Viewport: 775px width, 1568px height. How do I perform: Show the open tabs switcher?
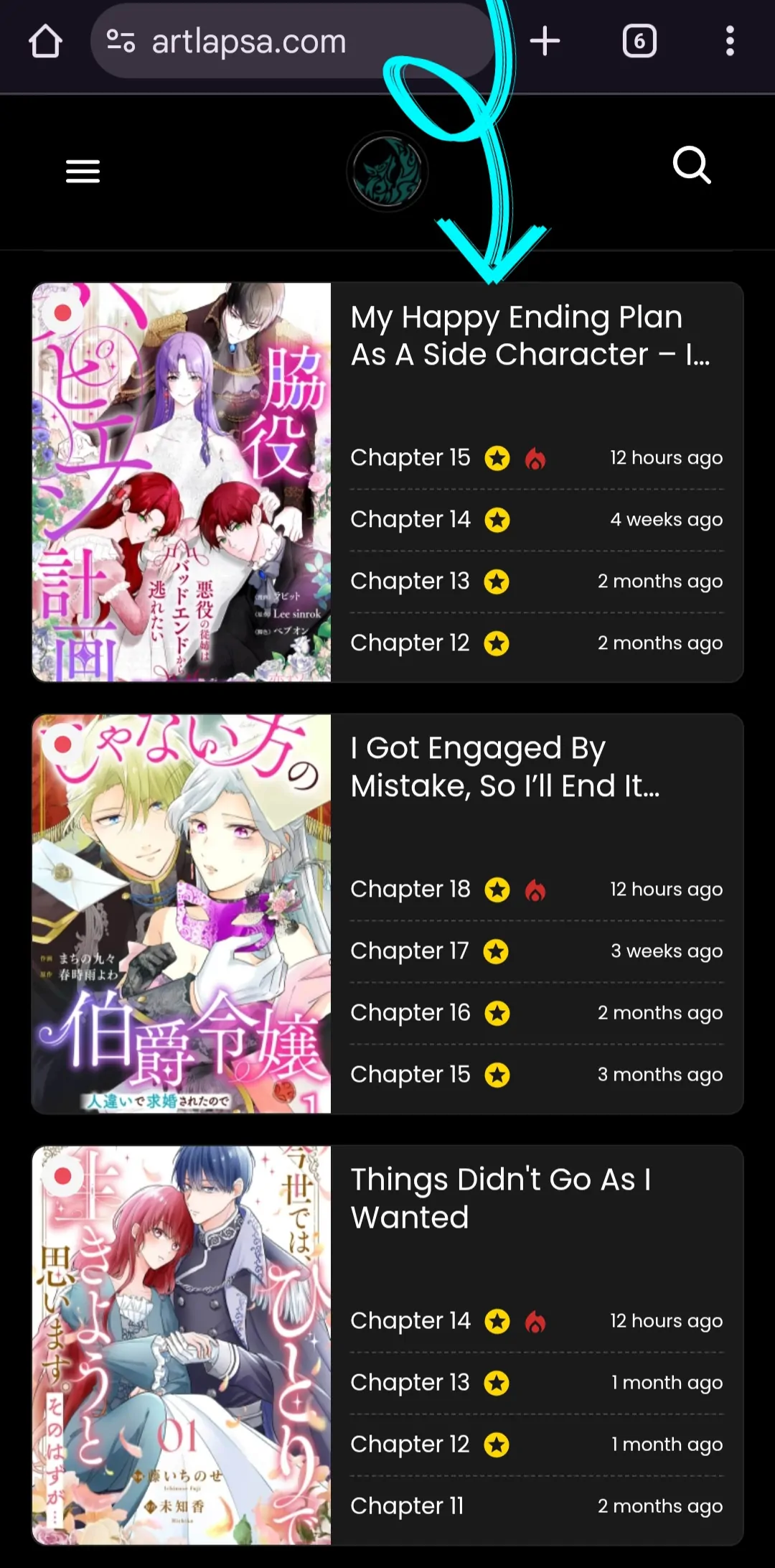(x=639, y=41)
